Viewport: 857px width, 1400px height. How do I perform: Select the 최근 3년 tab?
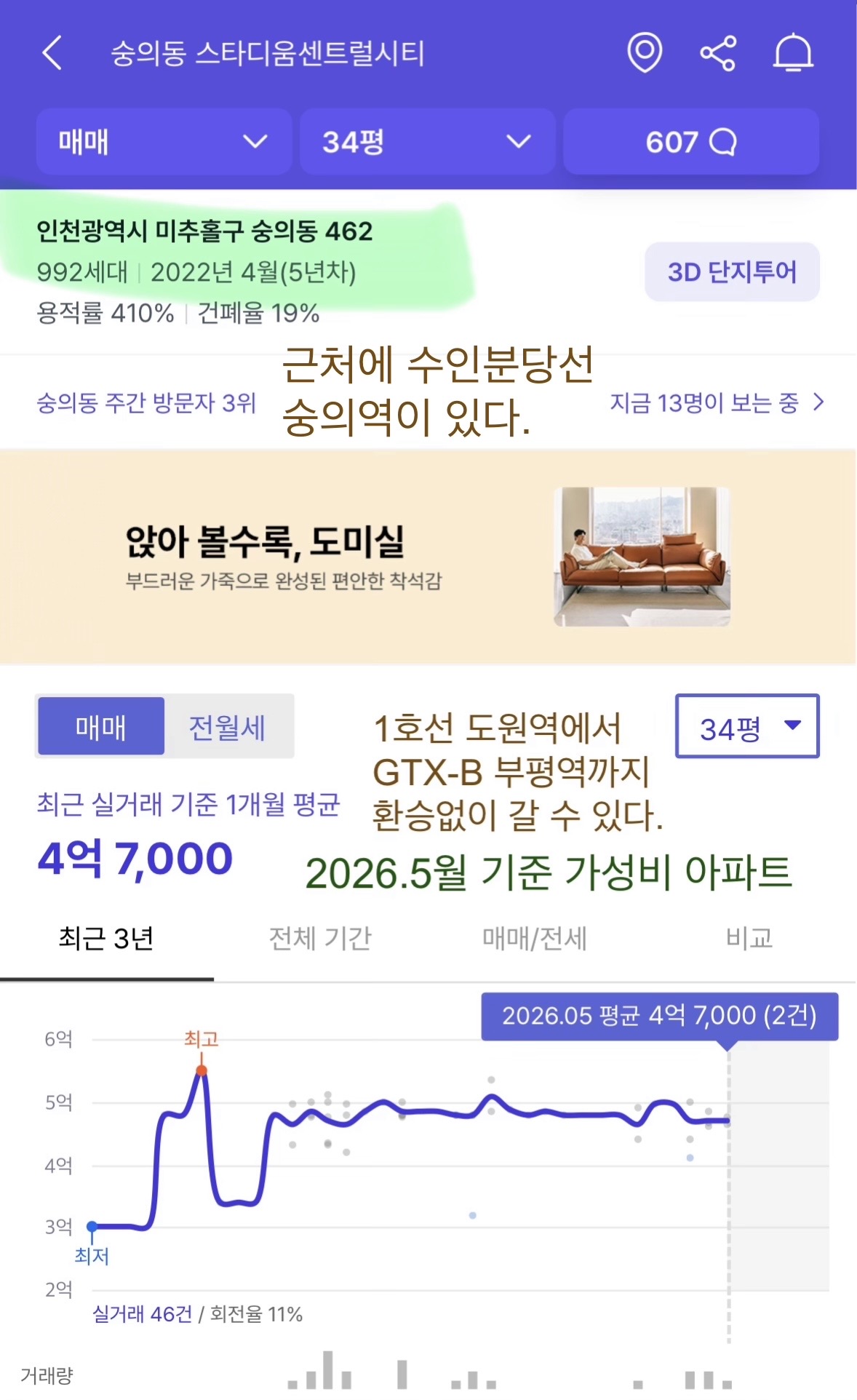(x=106, y=939)
